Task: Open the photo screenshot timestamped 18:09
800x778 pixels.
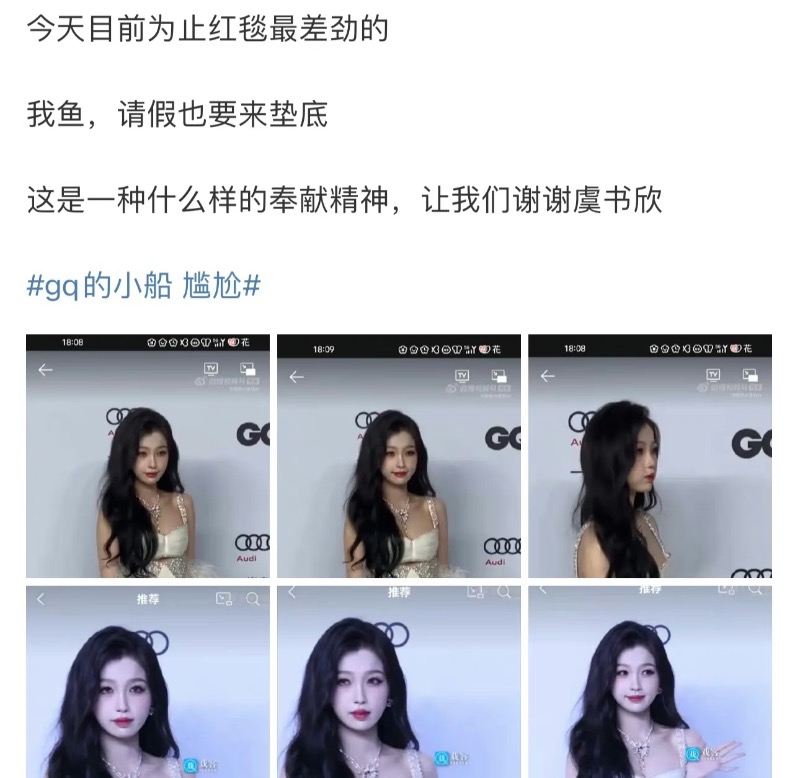Action: coord(398,455)
